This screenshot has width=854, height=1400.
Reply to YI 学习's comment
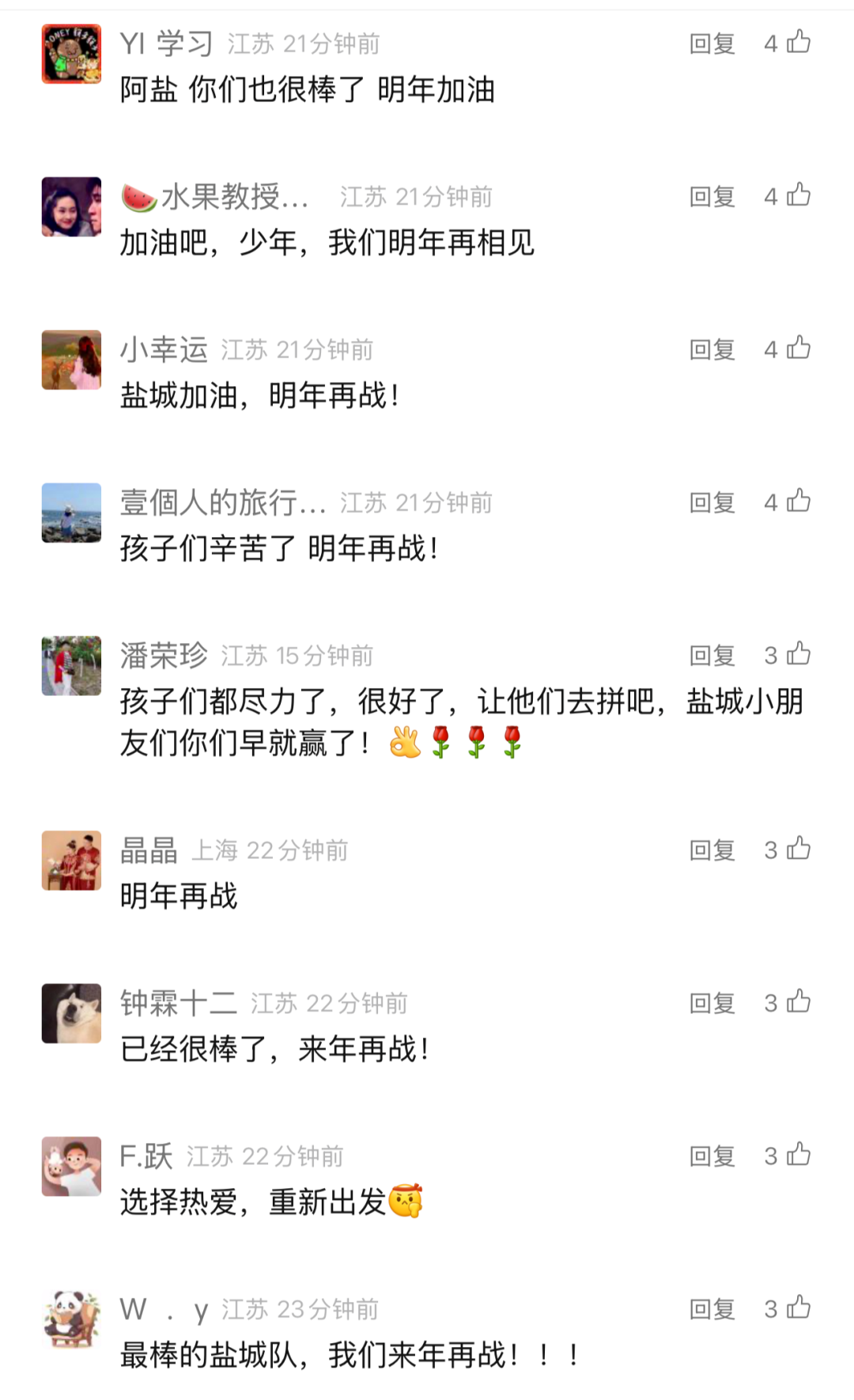pyautogui.click(x=712, y=44)
